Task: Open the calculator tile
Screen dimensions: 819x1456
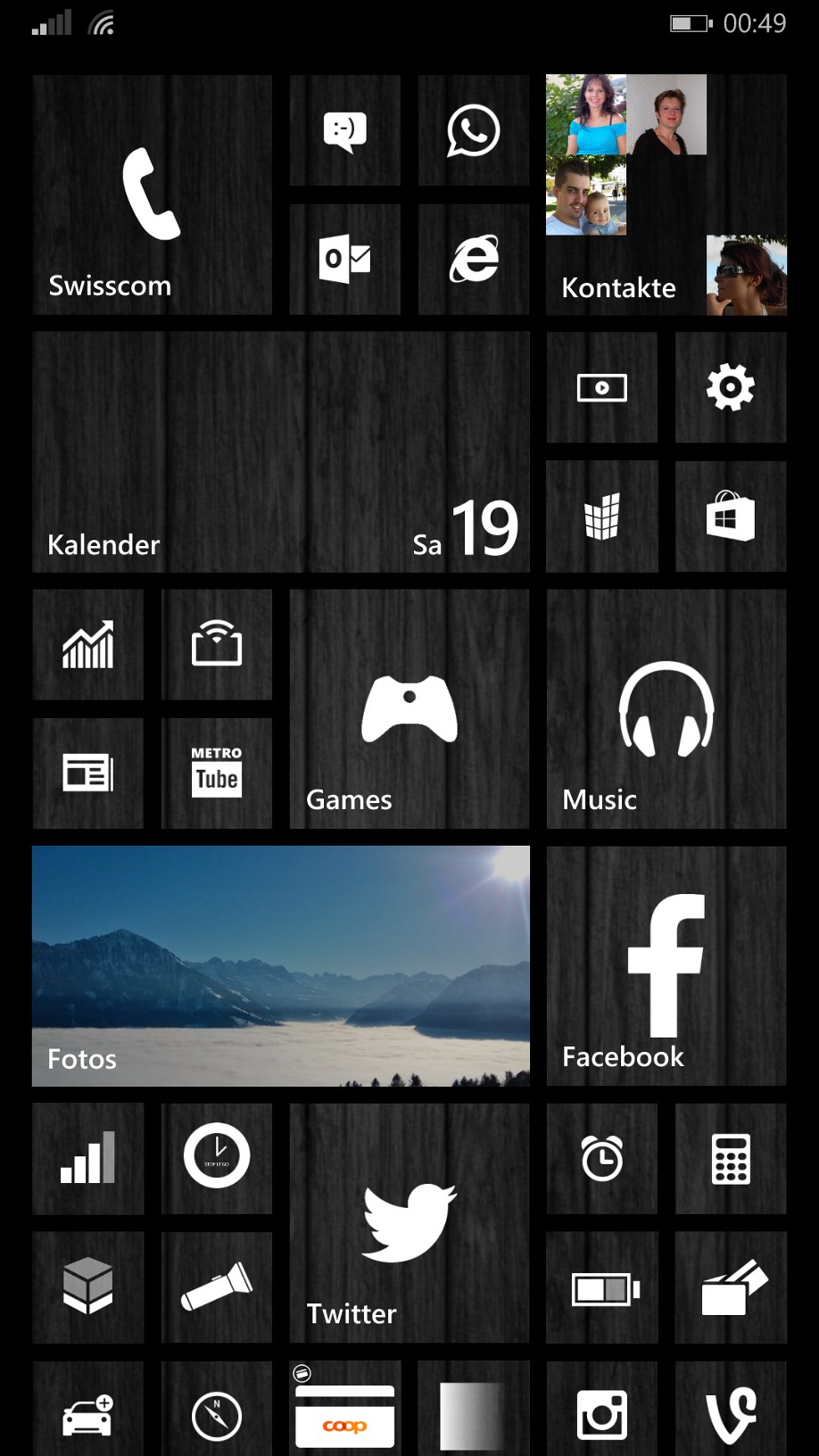Action: pyautogui.click(x=730, y=1158)
